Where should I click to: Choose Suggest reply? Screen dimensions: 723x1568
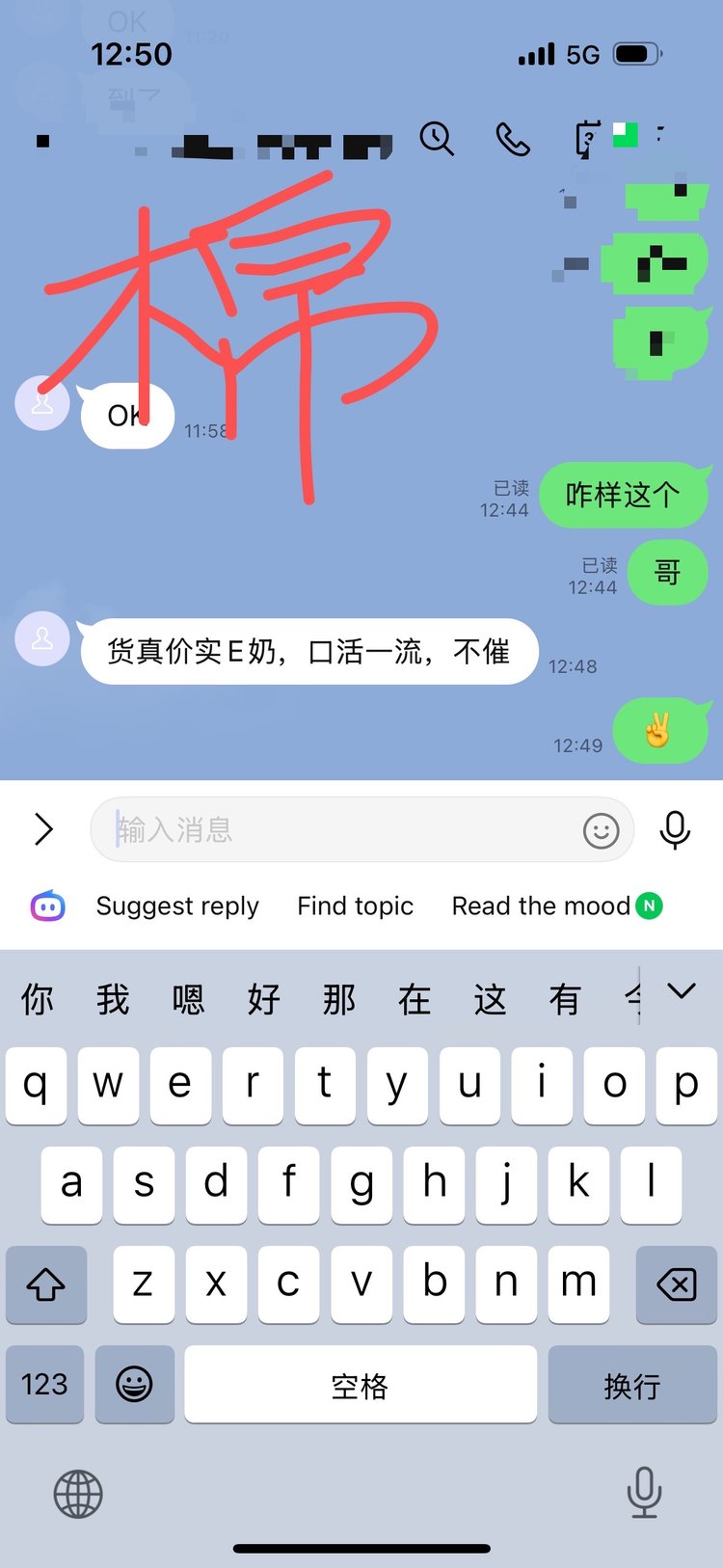pyautogui.click(x=177, y=906)
